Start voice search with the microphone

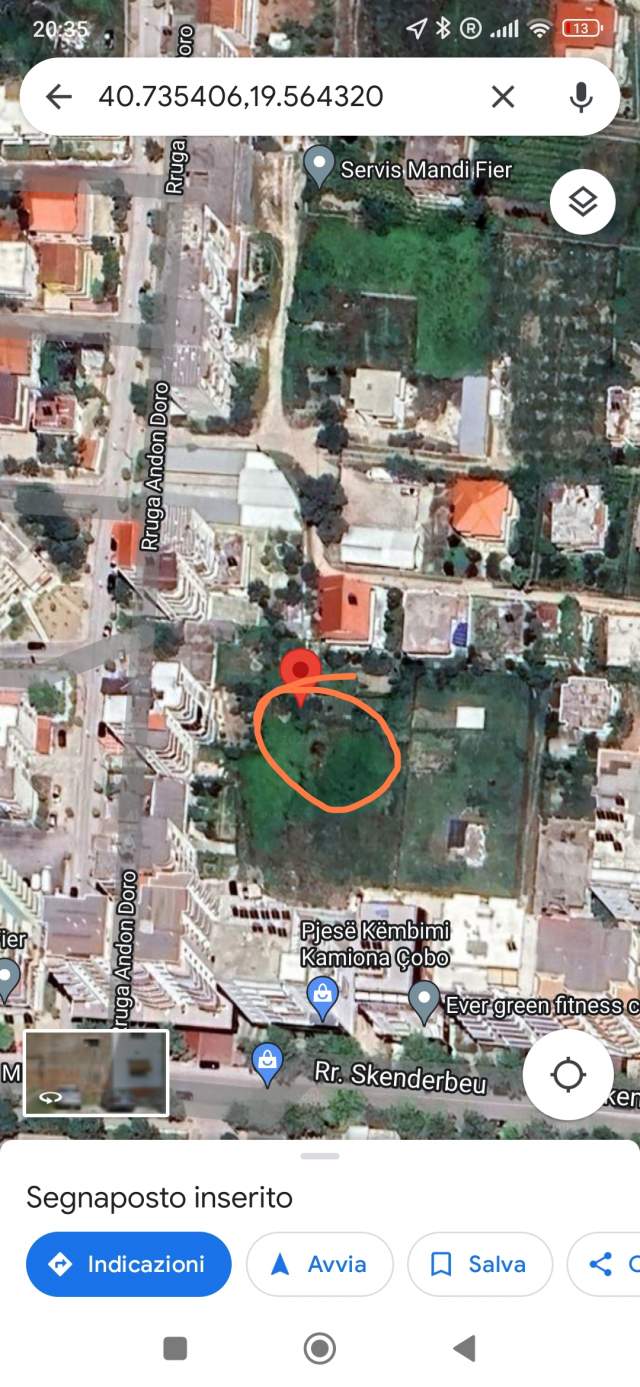(580, 96)
